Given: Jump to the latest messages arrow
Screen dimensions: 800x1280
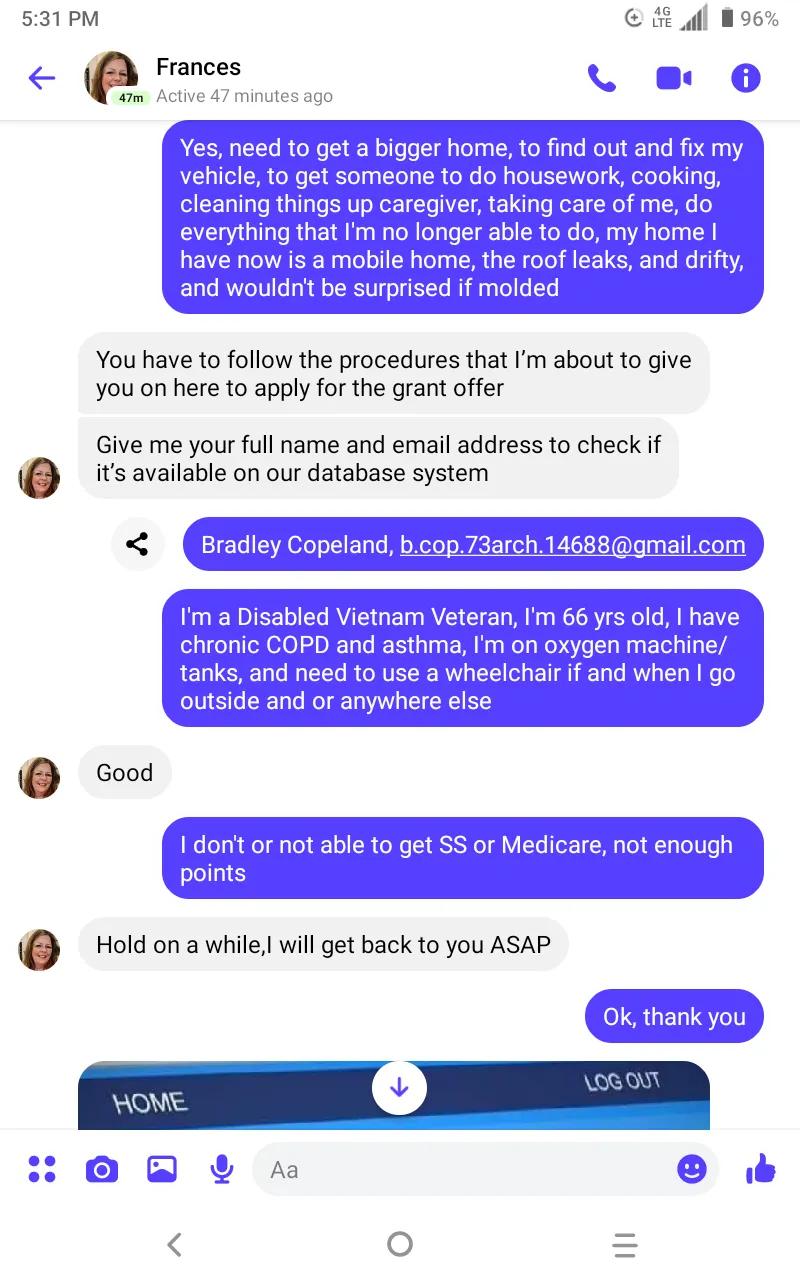Looking at the screenshot, I should (x=399, y=1088).
